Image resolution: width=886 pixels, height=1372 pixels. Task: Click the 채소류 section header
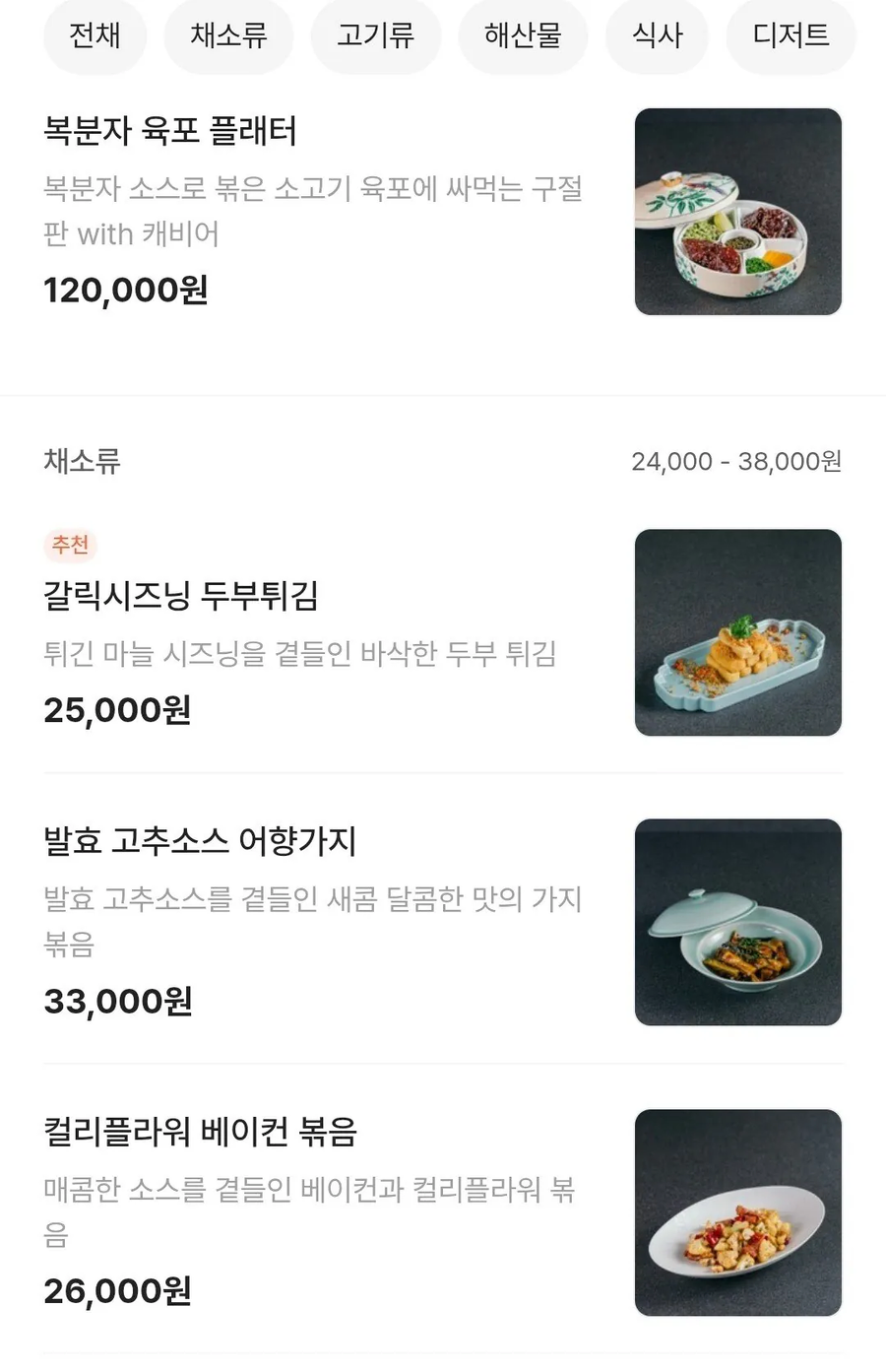tap(80, 461)
